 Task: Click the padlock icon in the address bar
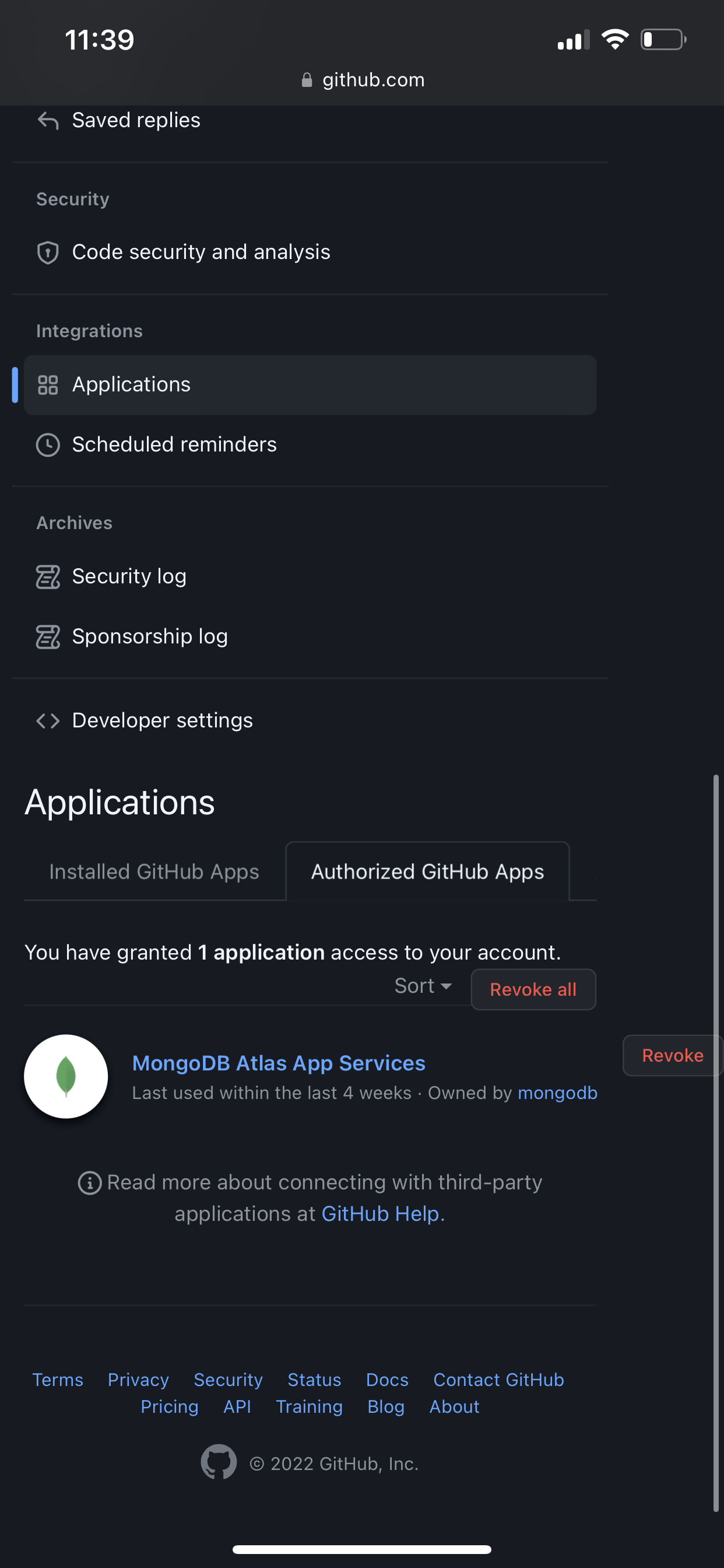pos(306,79)
